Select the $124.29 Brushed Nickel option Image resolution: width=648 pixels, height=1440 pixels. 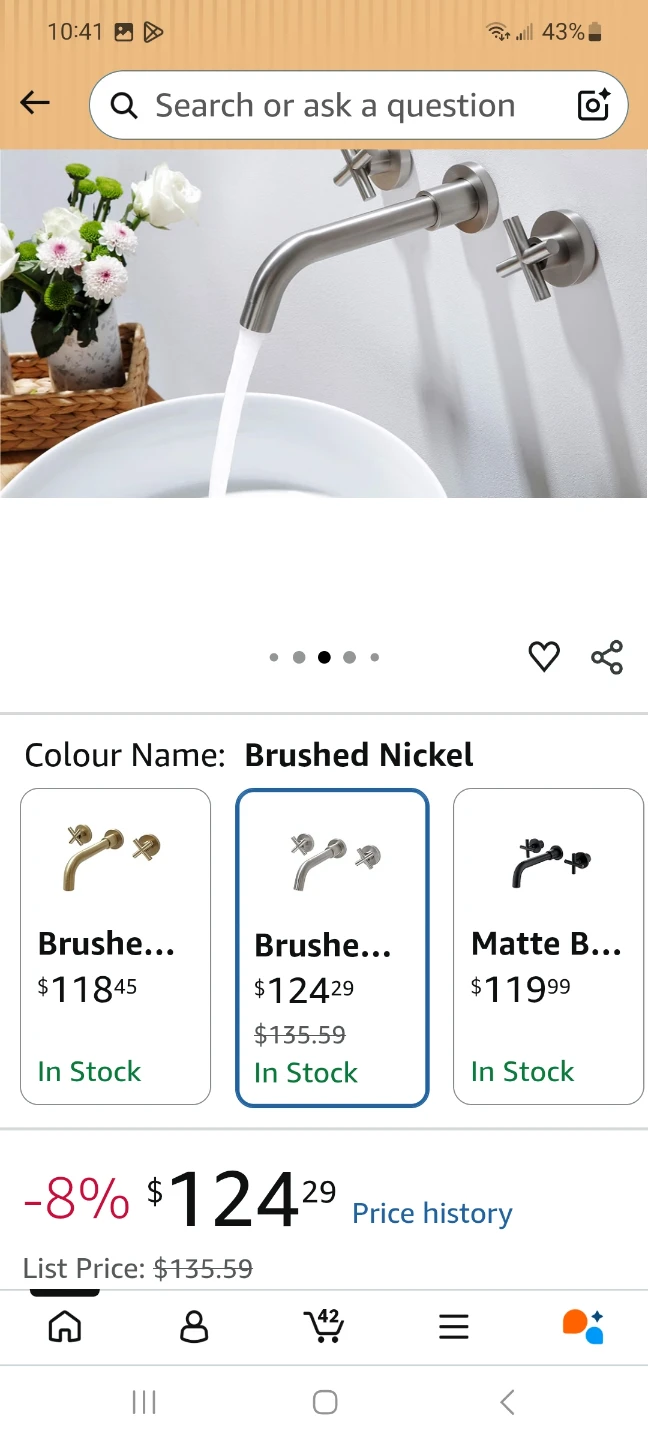point(332,948)
